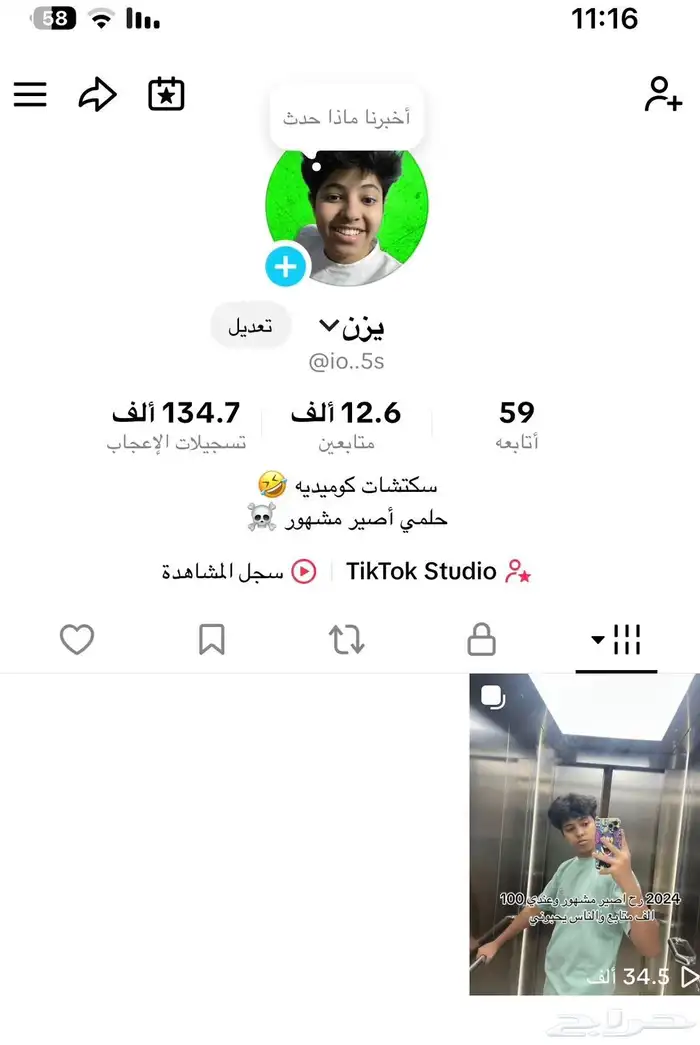Open the elevator selfie video with 34.5 ألف views
The width and height of the screenshot is (700, 1045).
584,834
